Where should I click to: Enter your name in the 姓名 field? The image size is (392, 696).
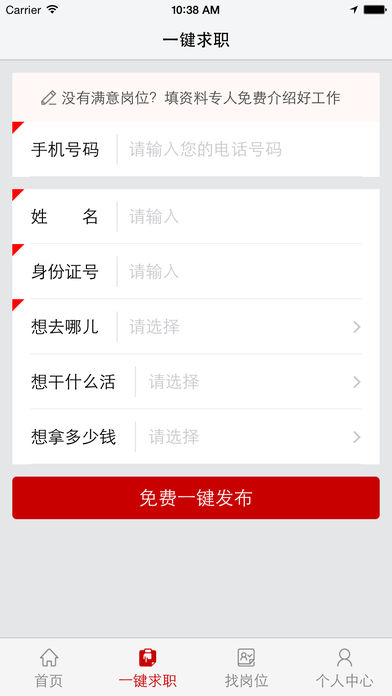(196, 217)
